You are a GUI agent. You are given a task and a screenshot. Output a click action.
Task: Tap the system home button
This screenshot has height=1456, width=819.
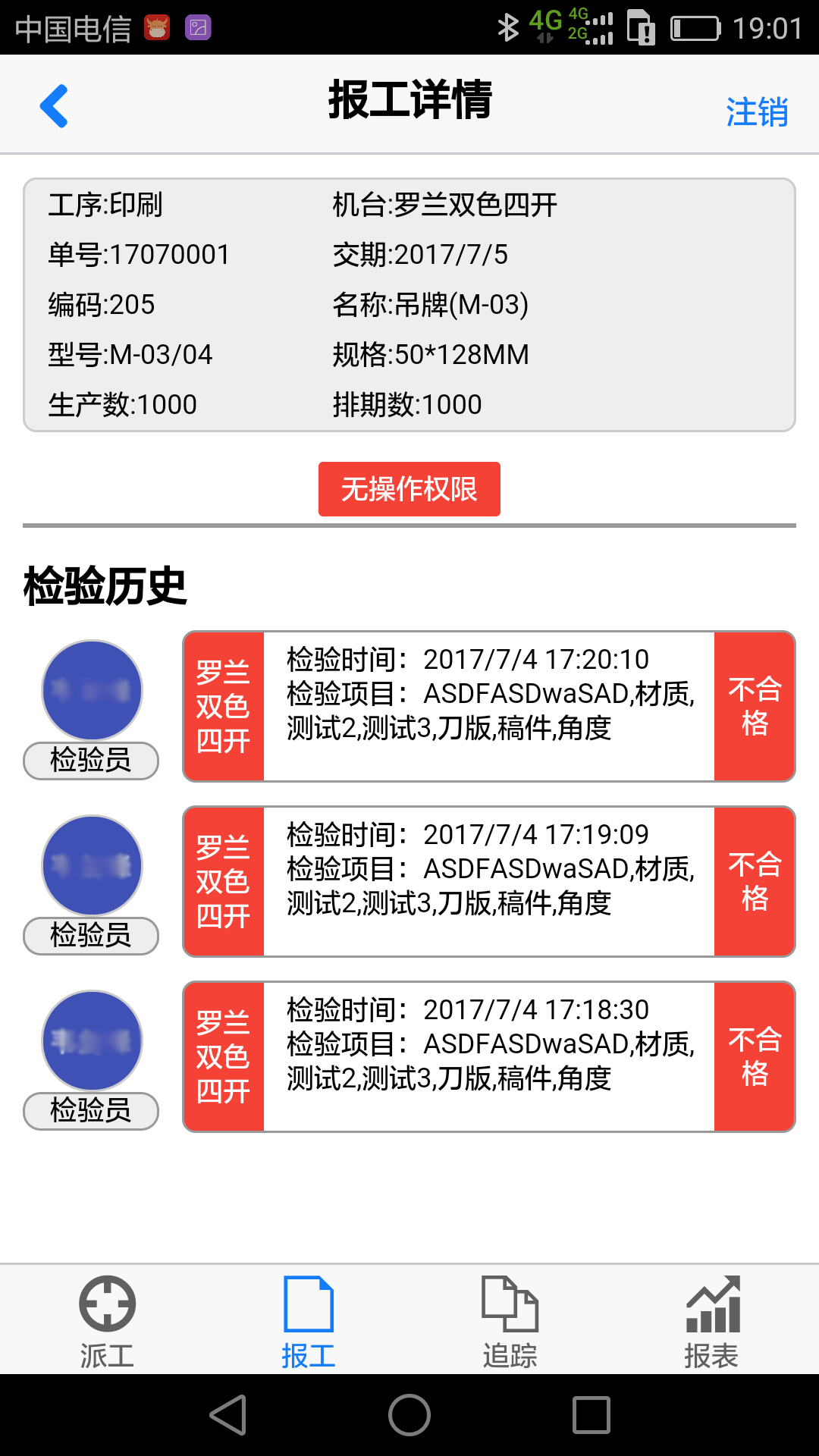point(409,1415)
